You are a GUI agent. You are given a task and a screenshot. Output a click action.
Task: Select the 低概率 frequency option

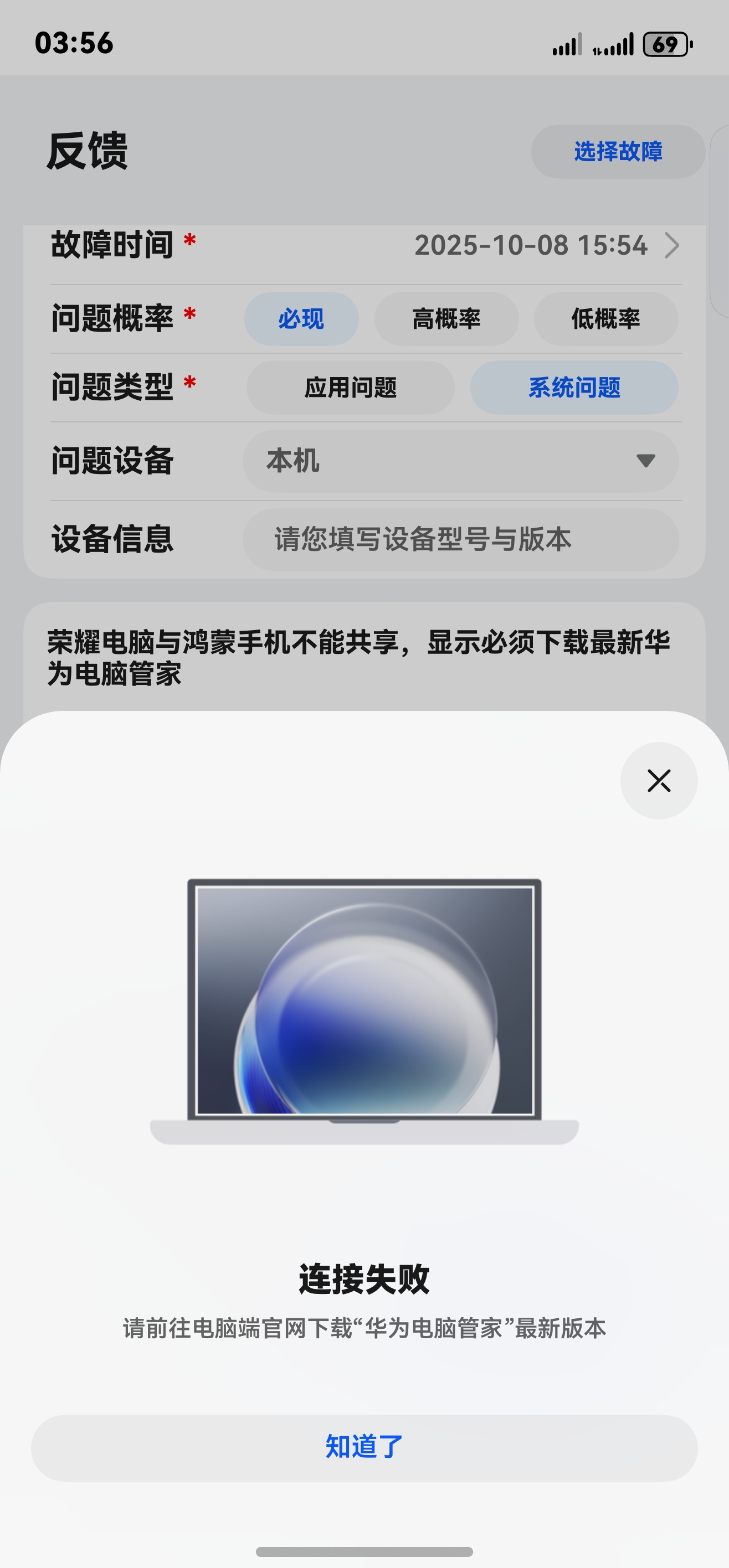pos(606,319)
